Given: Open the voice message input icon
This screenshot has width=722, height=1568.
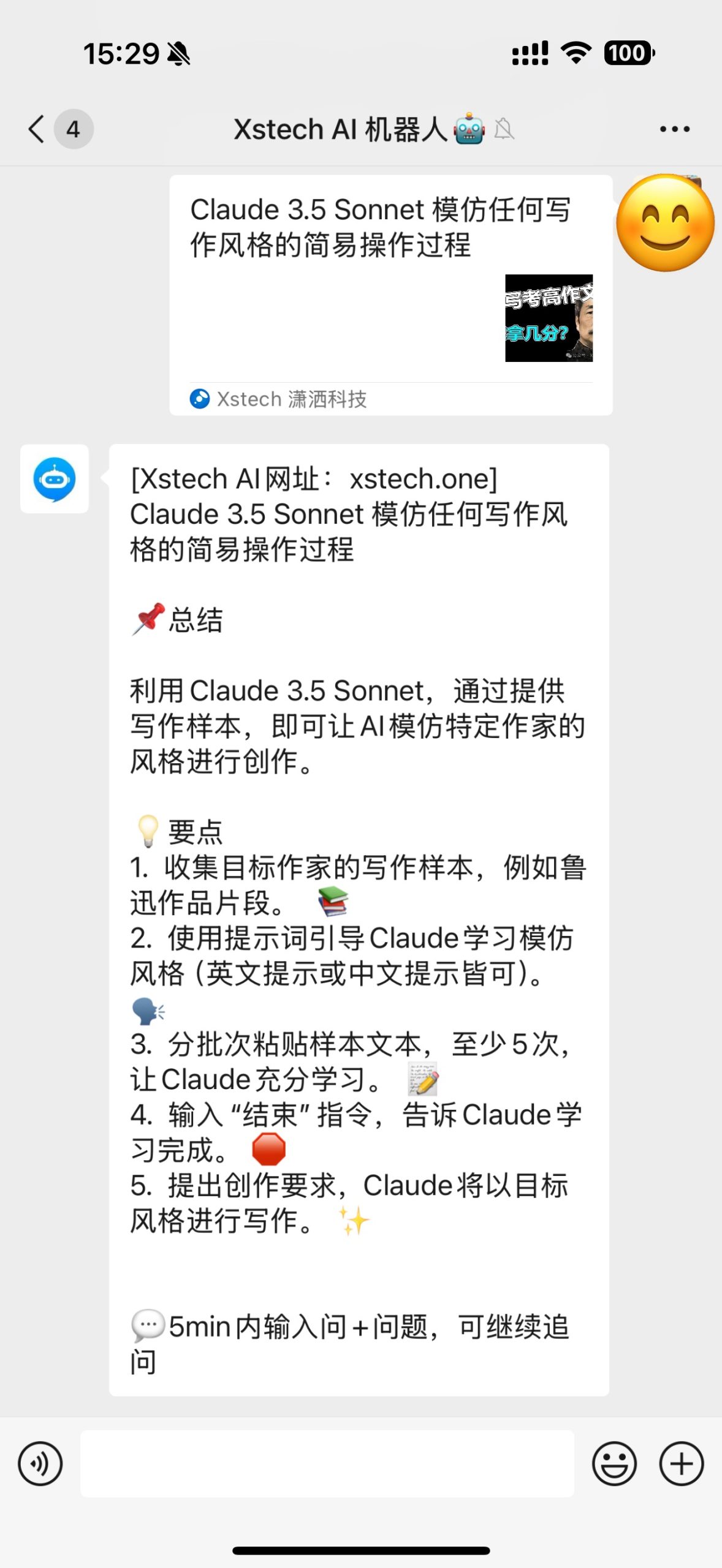Looking at the screenshot, I should (39, 1463).
